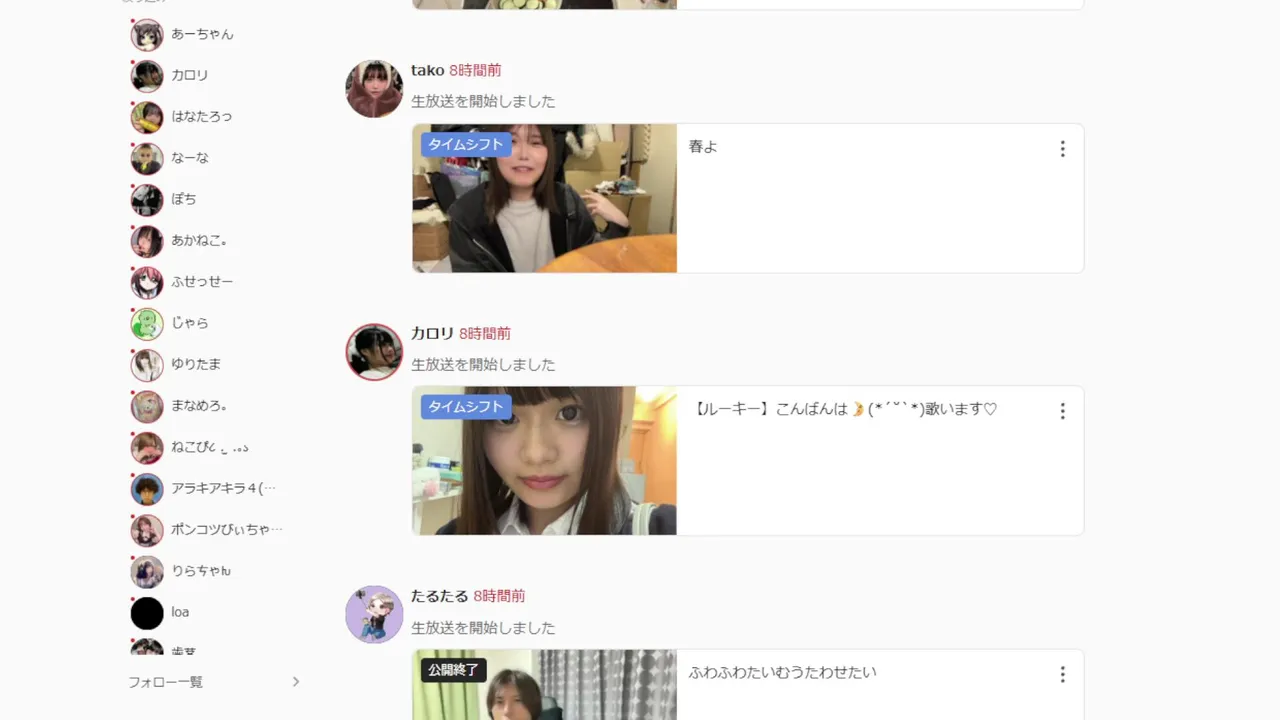Open ぽち in the sidebar
1280x720 pixels.
point(182,199)
